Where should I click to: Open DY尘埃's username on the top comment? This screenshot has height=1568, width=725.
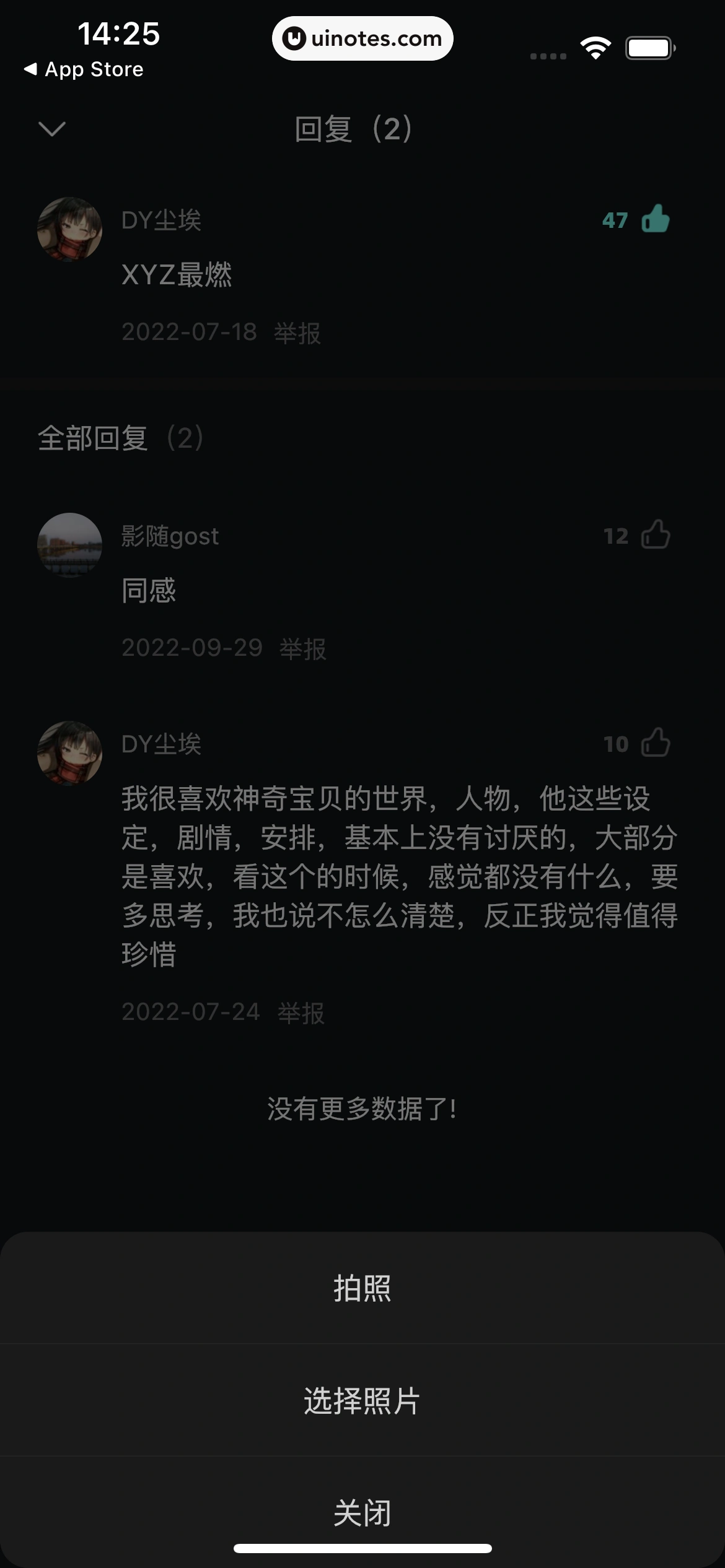162,222
